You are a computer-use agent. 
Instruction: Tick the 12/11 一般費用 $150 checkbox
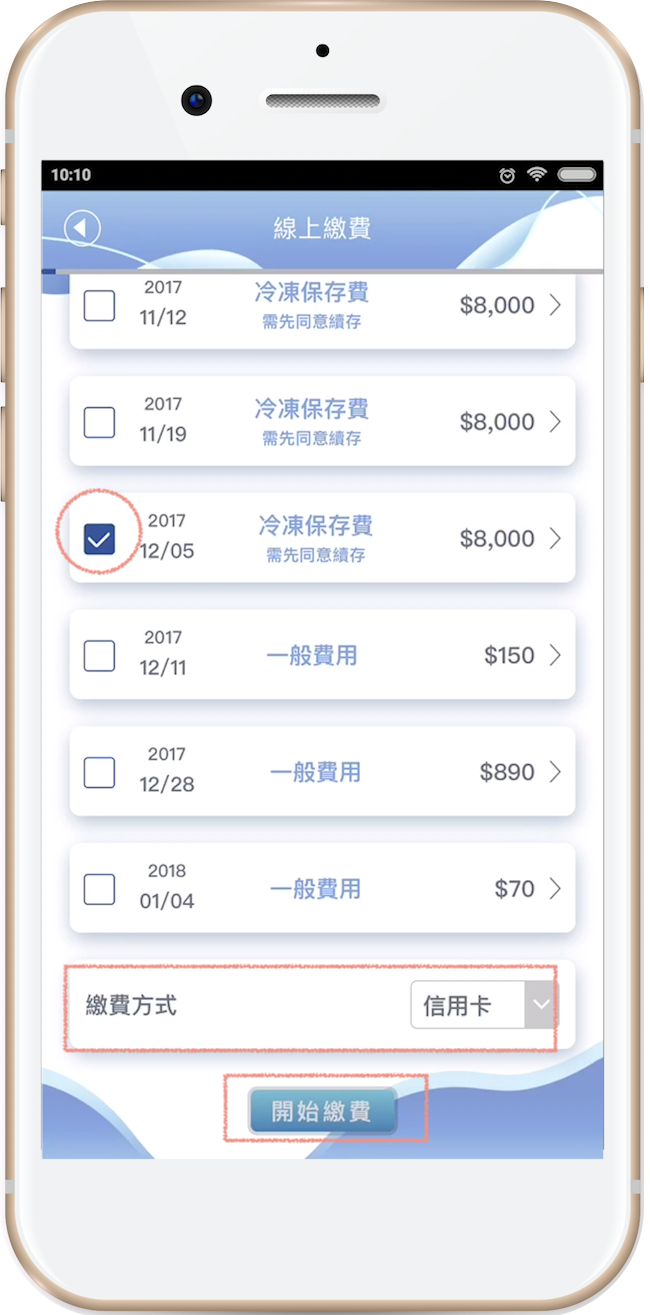pyautogui.click(x=99, y=656)
